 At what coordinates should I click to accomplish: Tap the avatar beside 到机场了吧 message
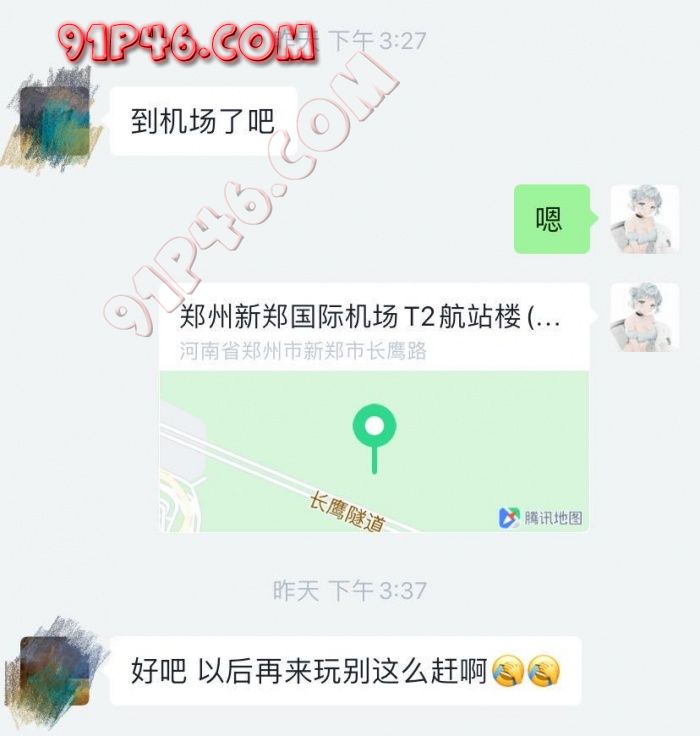[x=55, y=120]
